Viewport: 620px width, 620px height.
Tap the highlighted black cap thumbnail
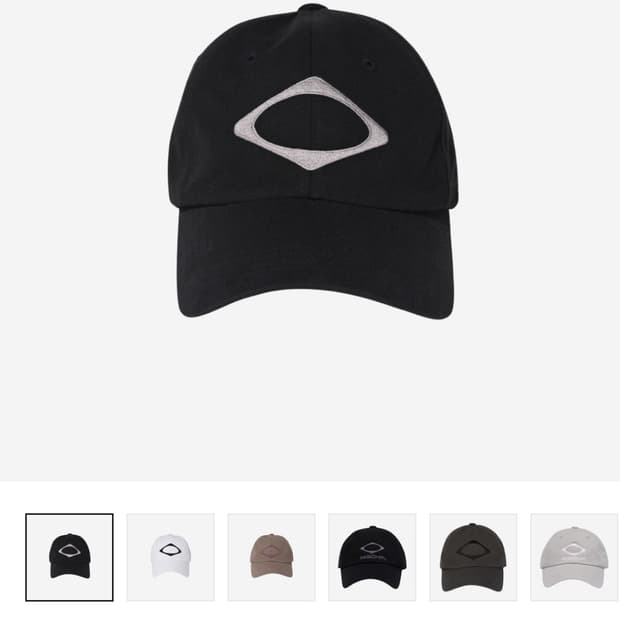click(x=69, y=557)
